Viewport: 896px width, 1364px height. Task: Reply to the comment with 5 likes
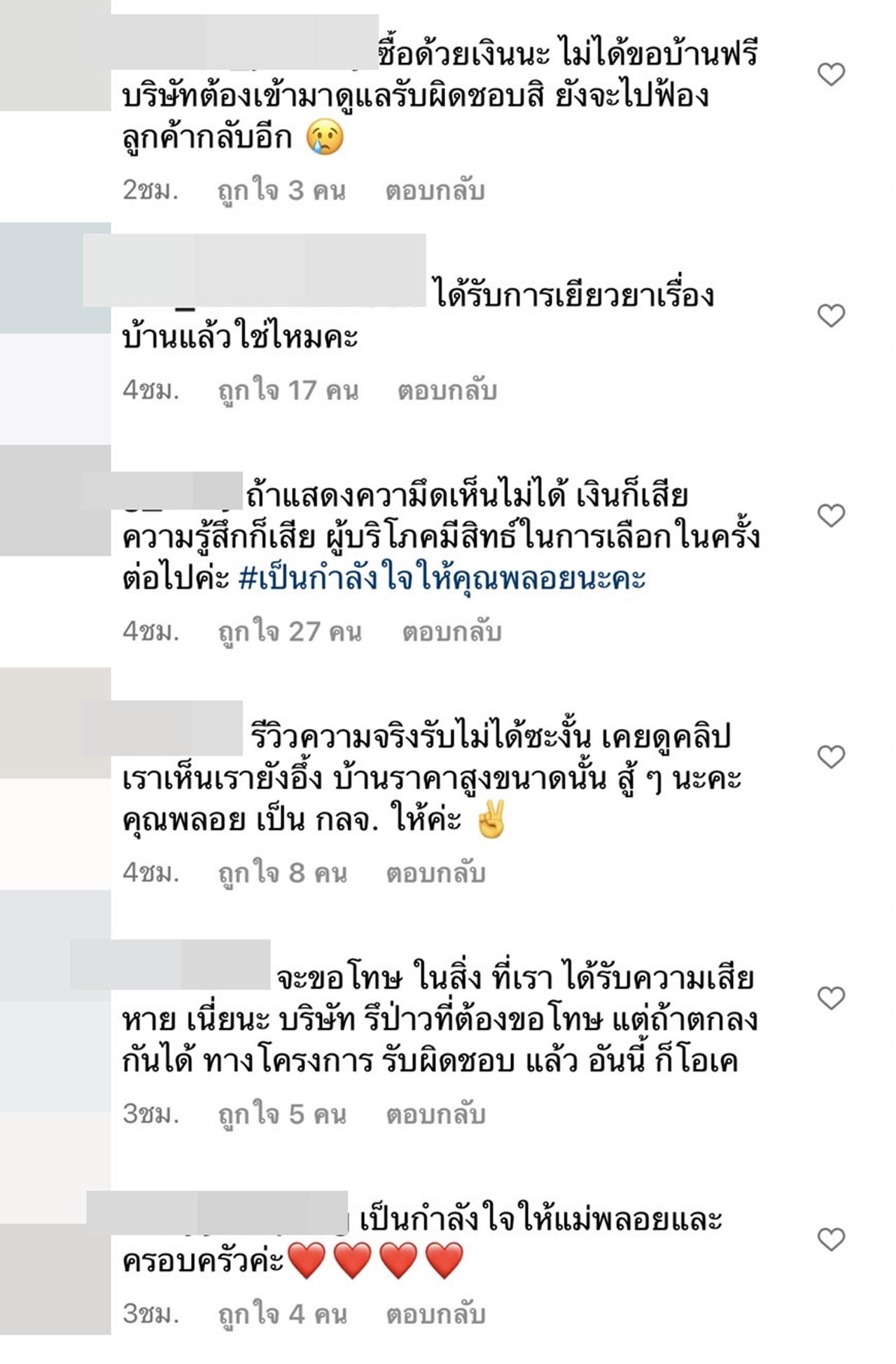(x=435, y=1114)
